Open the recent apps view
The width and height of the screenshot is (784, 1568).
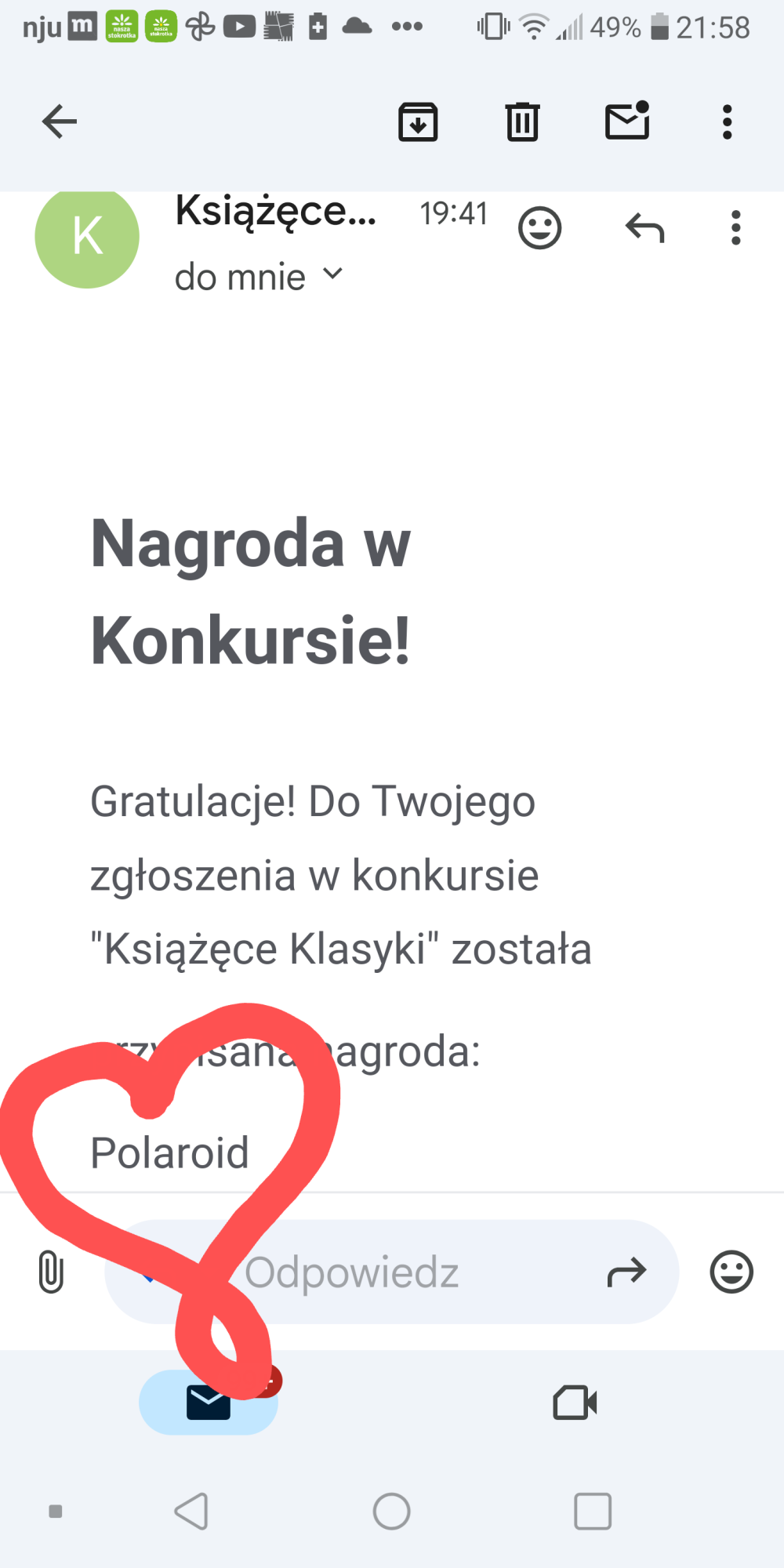593,1511
